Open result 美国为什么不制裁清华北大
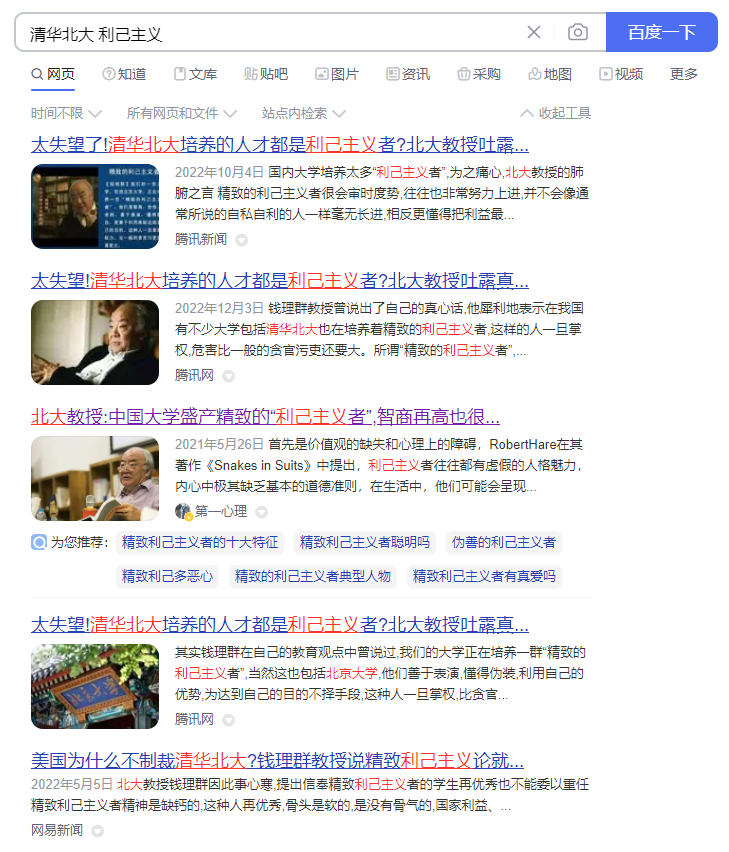Image resolution: width=729 pixels, height=852 pixels. 277,760
